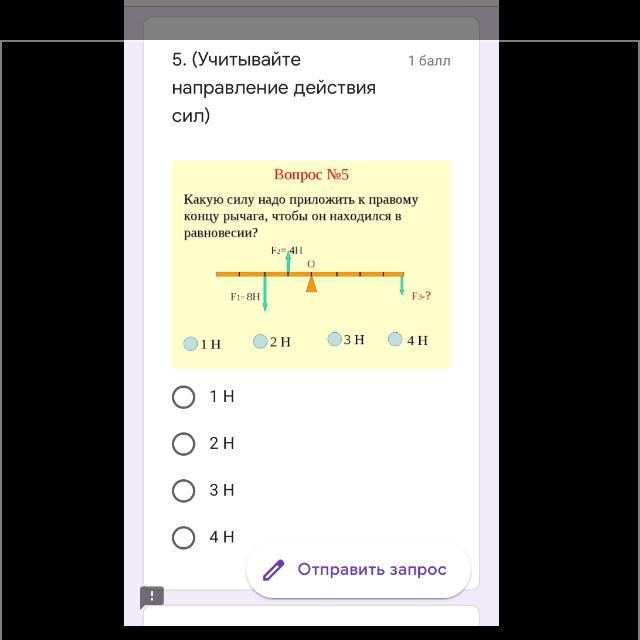Select the 1 Н answer option

[x=184, y=397]
